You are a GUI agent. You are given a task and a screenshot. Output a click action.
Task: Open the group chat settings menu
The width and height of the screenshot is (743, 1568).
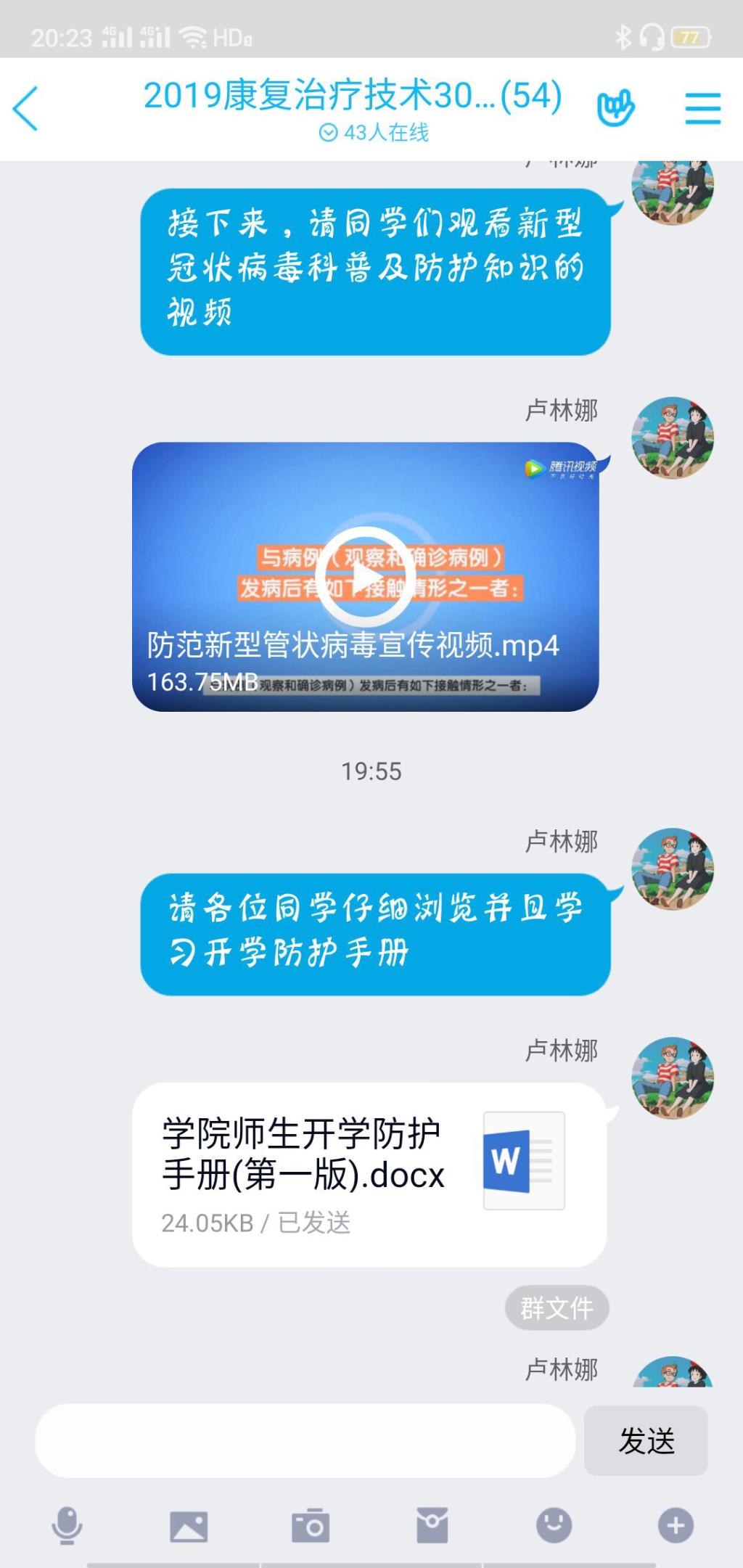[702, 109]
